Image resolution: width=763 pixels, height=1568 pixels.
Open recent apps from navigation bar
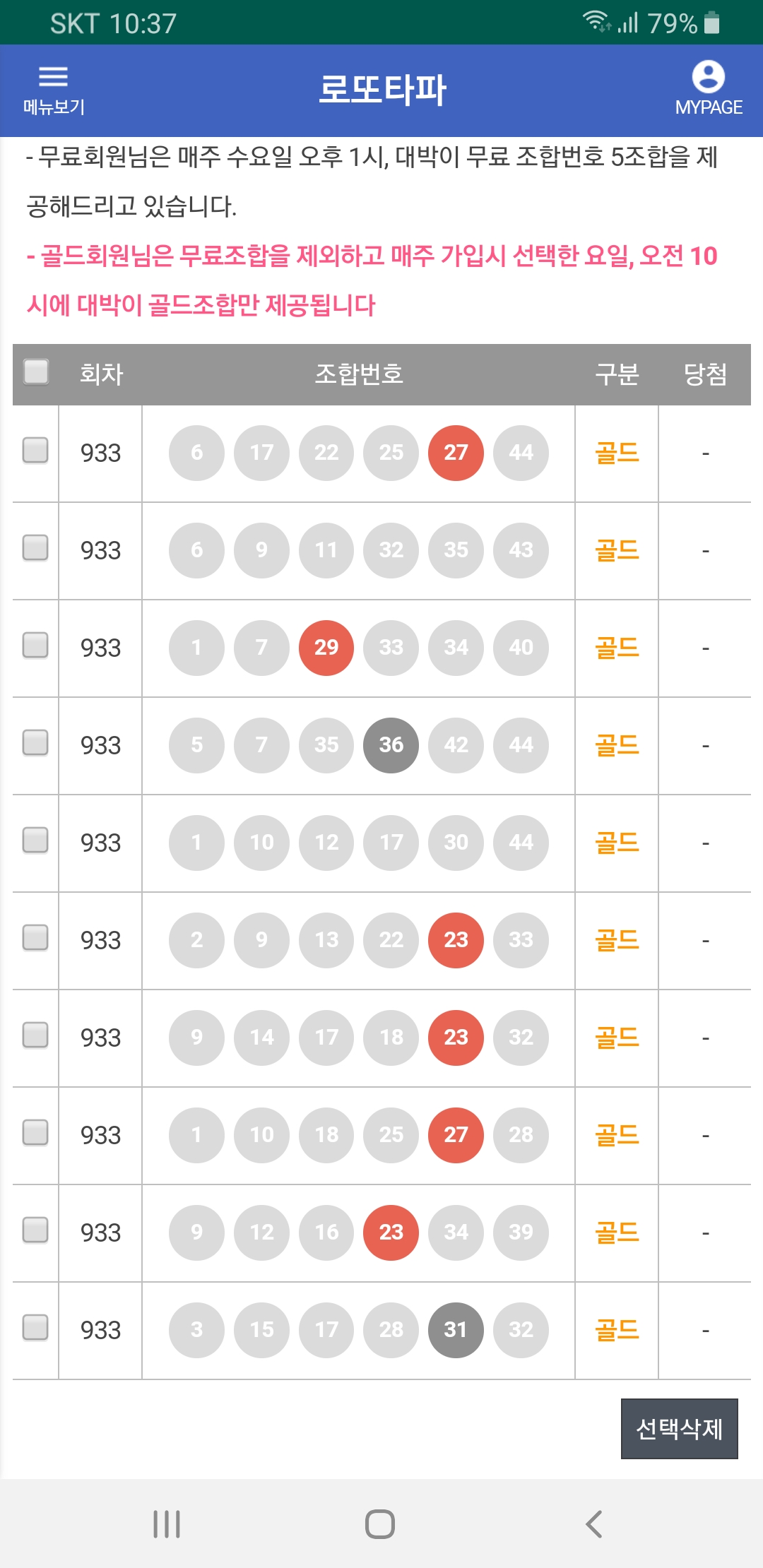click(x=167, y=1524)
